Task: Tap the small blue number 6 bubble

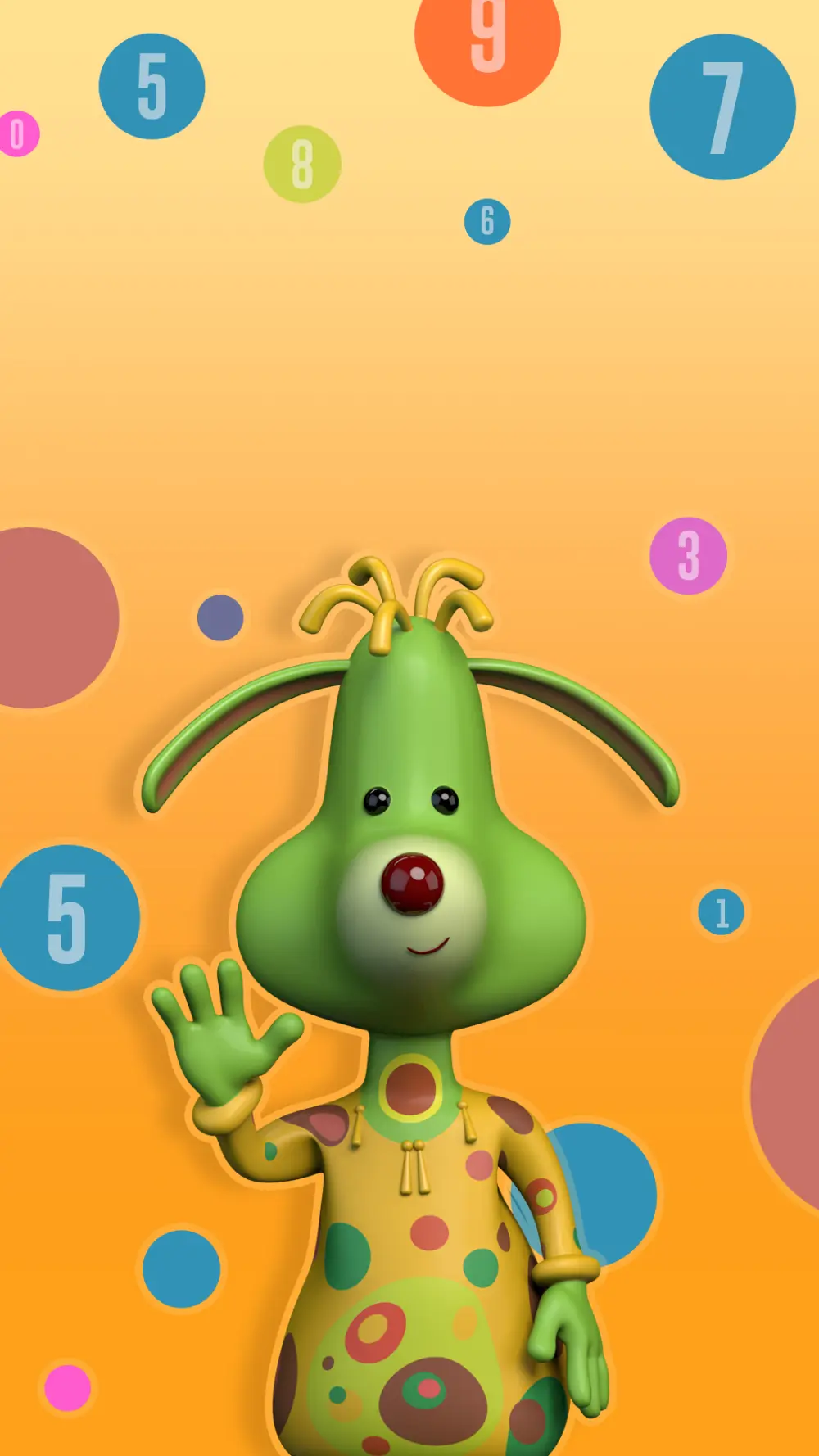Action: tap(487, 221)
